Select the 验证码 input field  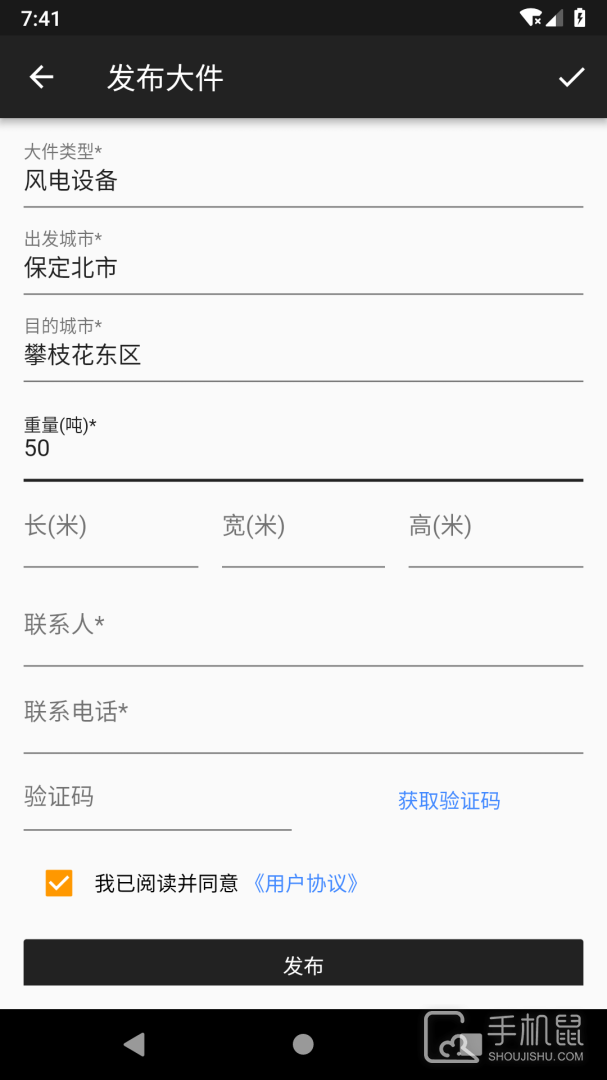(158, 804)
